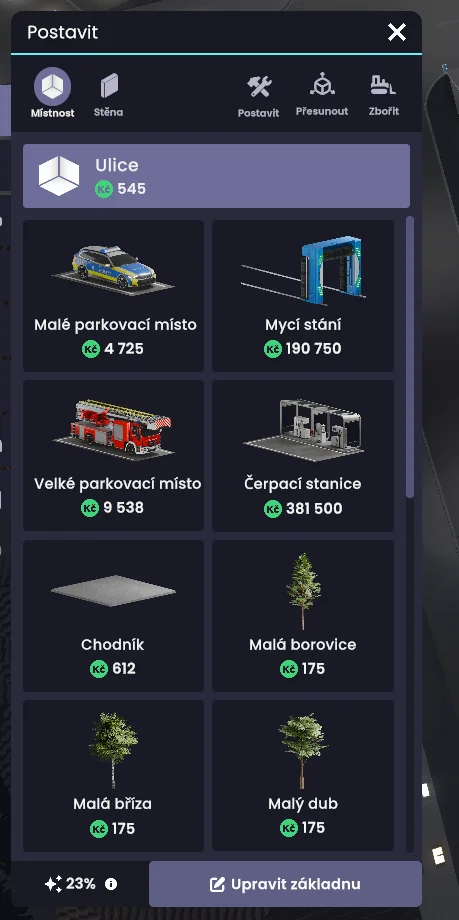Select the Přesunout move tool
Screen dimensions: 459x920
322,95
